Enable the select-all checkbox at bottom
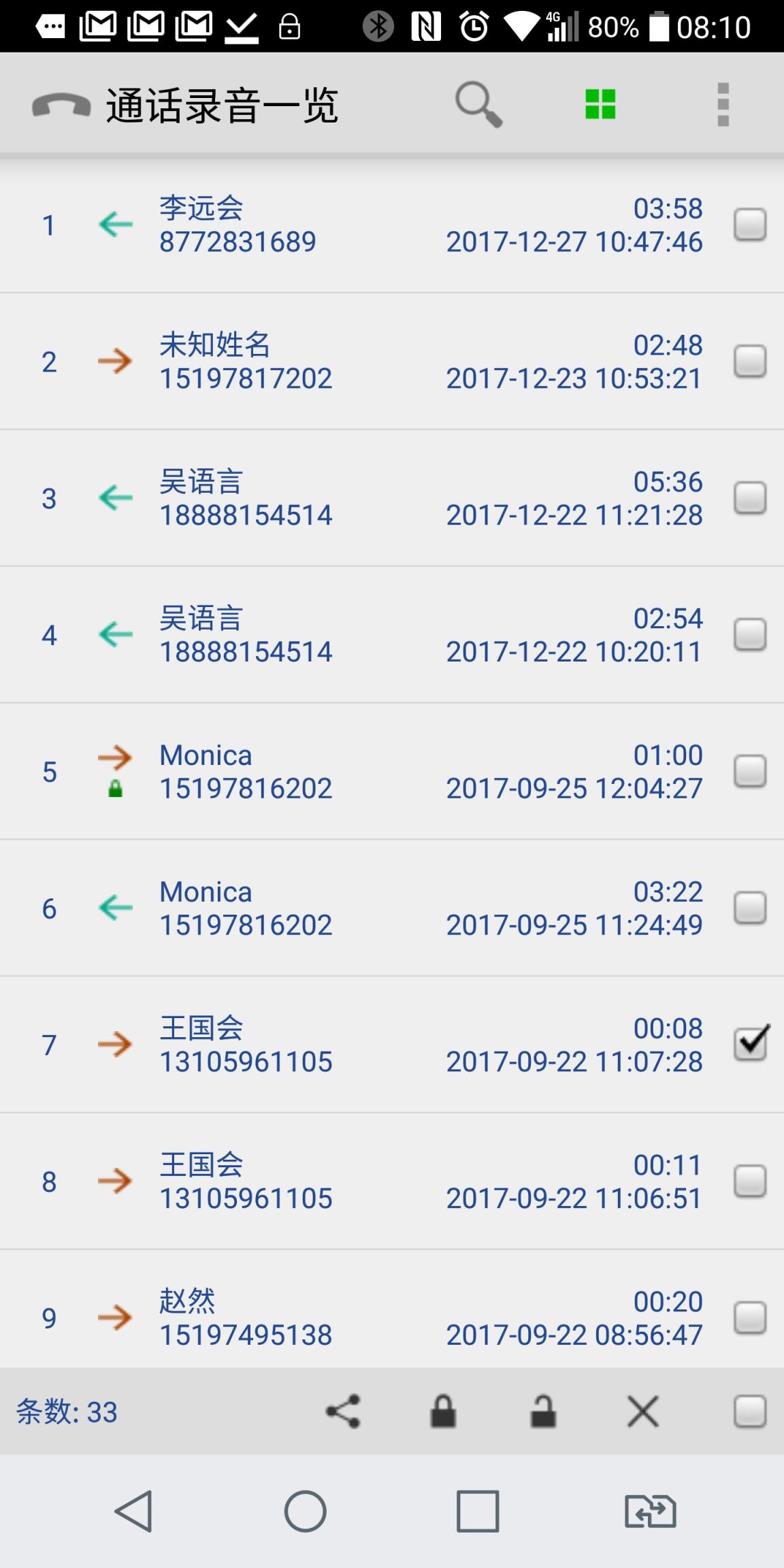This screenshot has width=784, height=1568. click(750, 1412)
